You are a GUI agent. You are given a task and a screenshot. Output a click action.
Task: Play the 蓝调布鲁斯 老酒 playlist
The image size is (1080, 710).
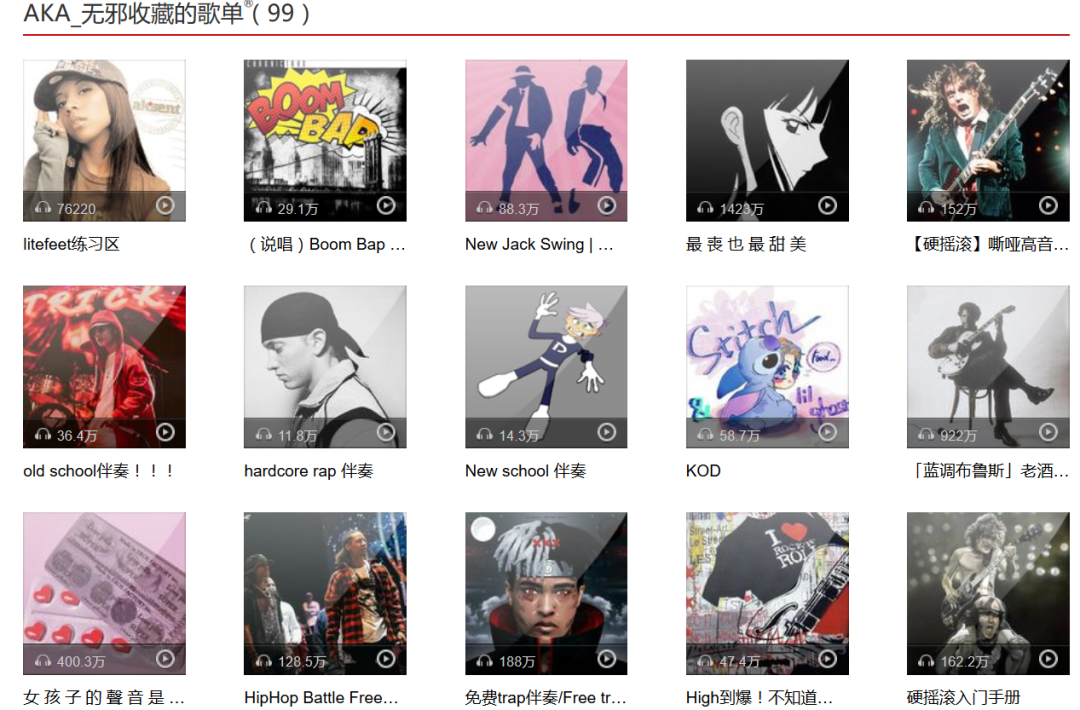coord(1048,432)
